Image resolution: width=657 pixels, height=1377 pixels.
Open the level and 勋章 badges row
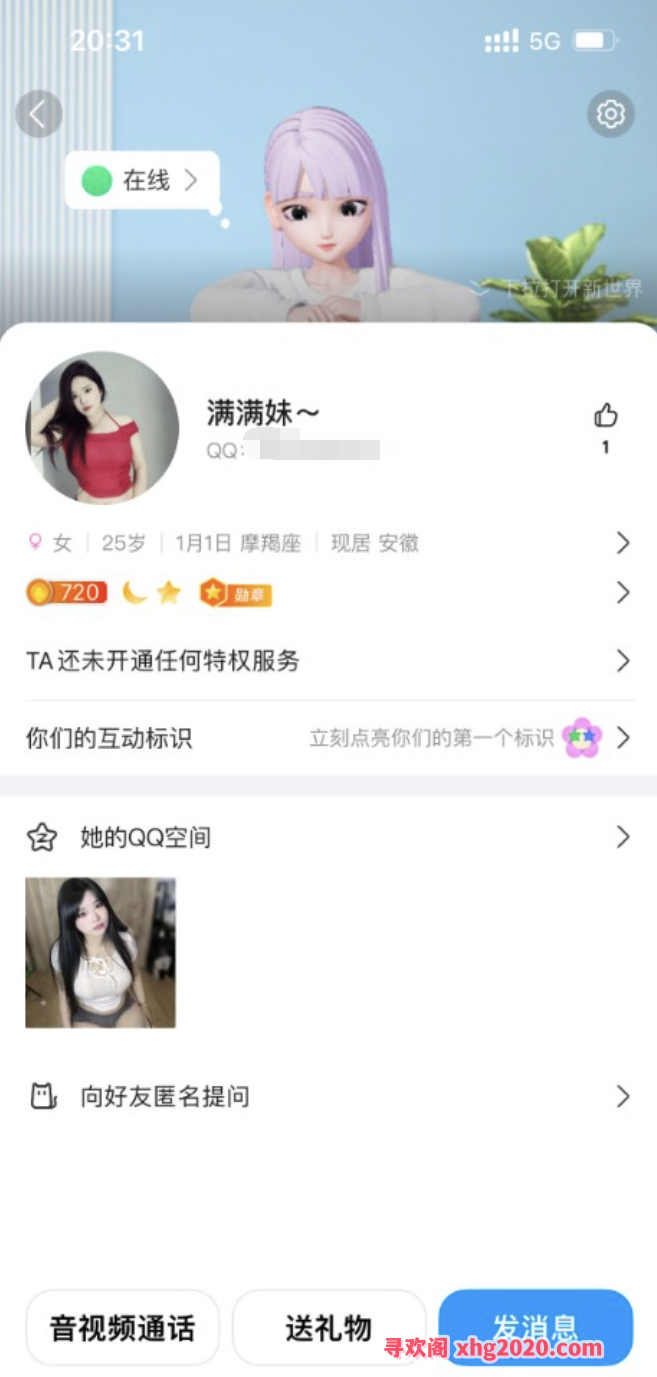328,593
